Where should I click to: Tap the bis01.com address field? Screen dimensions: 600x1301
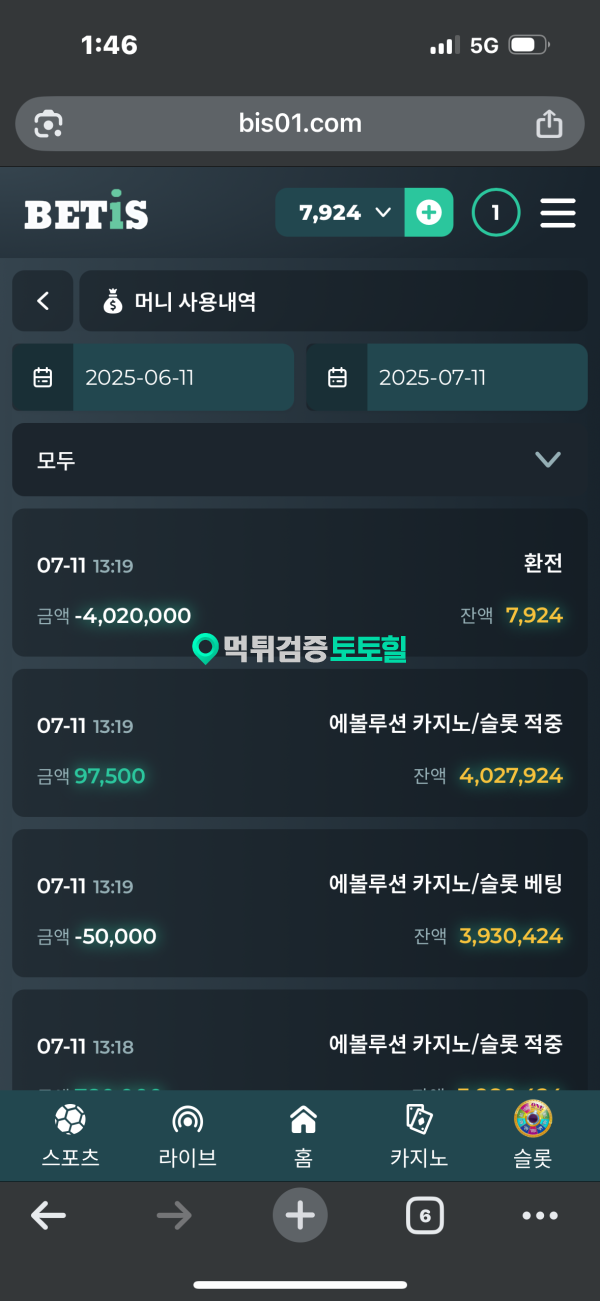click(x=300, y=124)
